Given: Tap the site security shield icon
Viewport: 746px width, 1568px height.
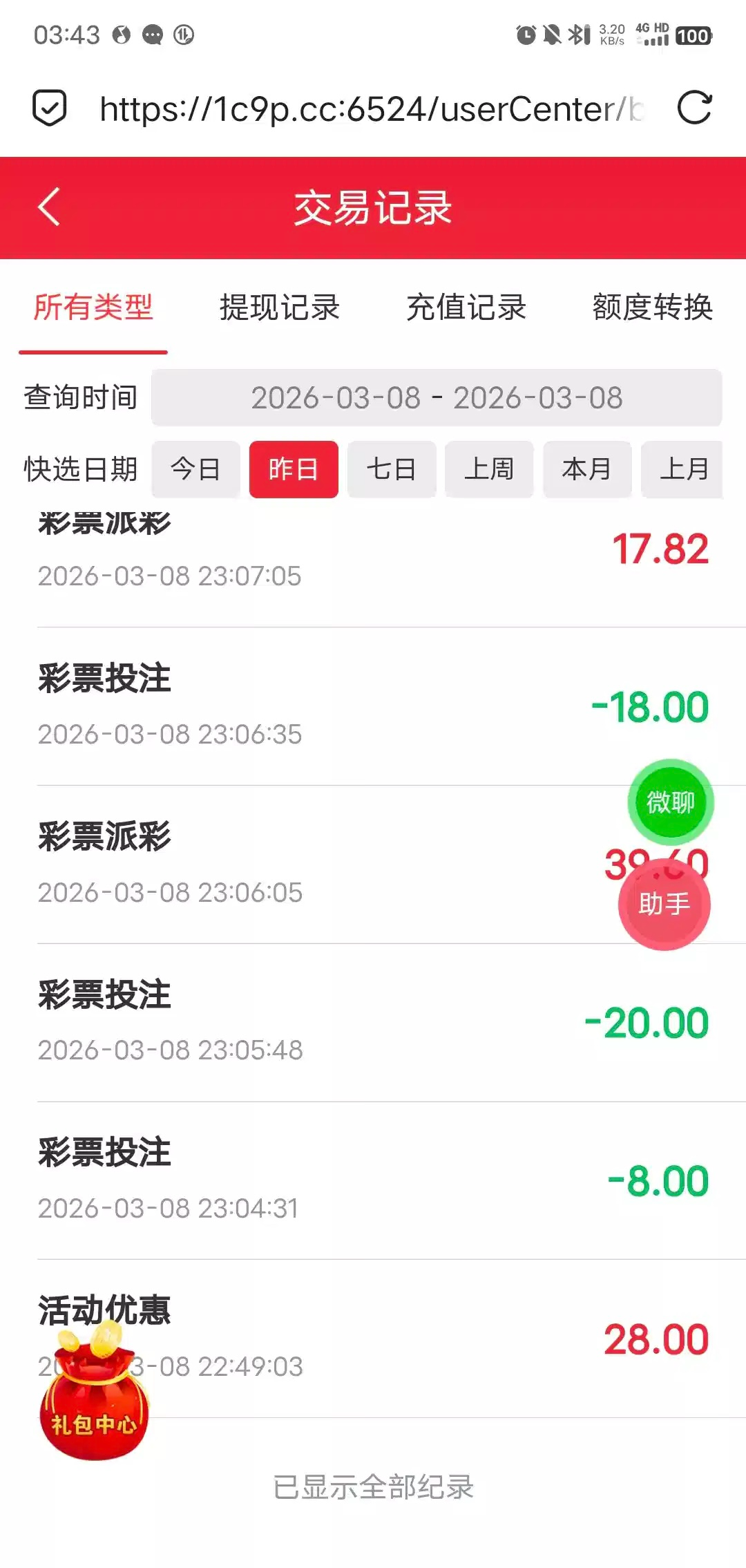Looking at the screenshot, I should tap(50, 108).
